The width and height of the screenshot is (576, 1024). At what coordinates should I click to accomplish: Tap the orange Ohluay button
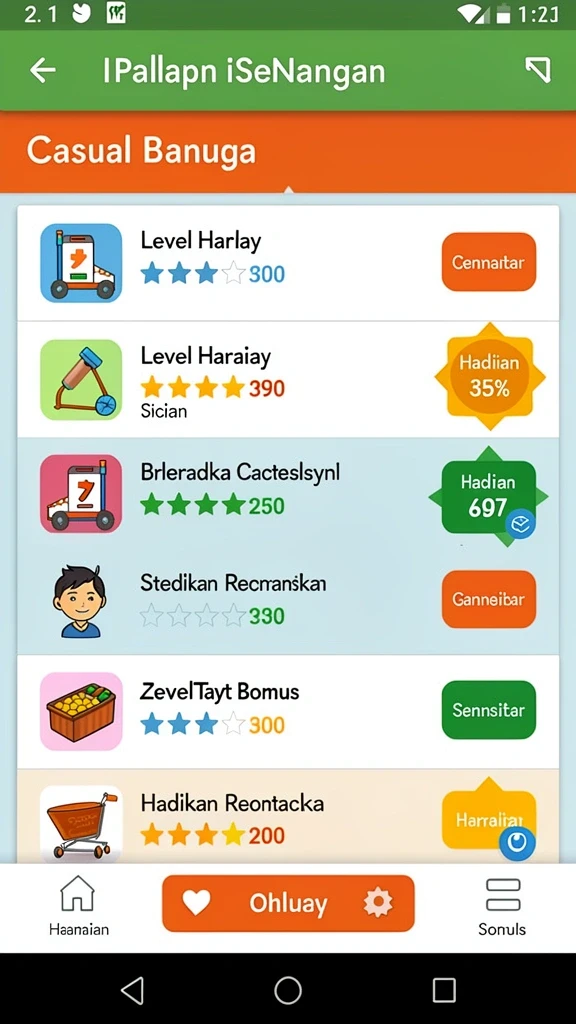(288, 903)
